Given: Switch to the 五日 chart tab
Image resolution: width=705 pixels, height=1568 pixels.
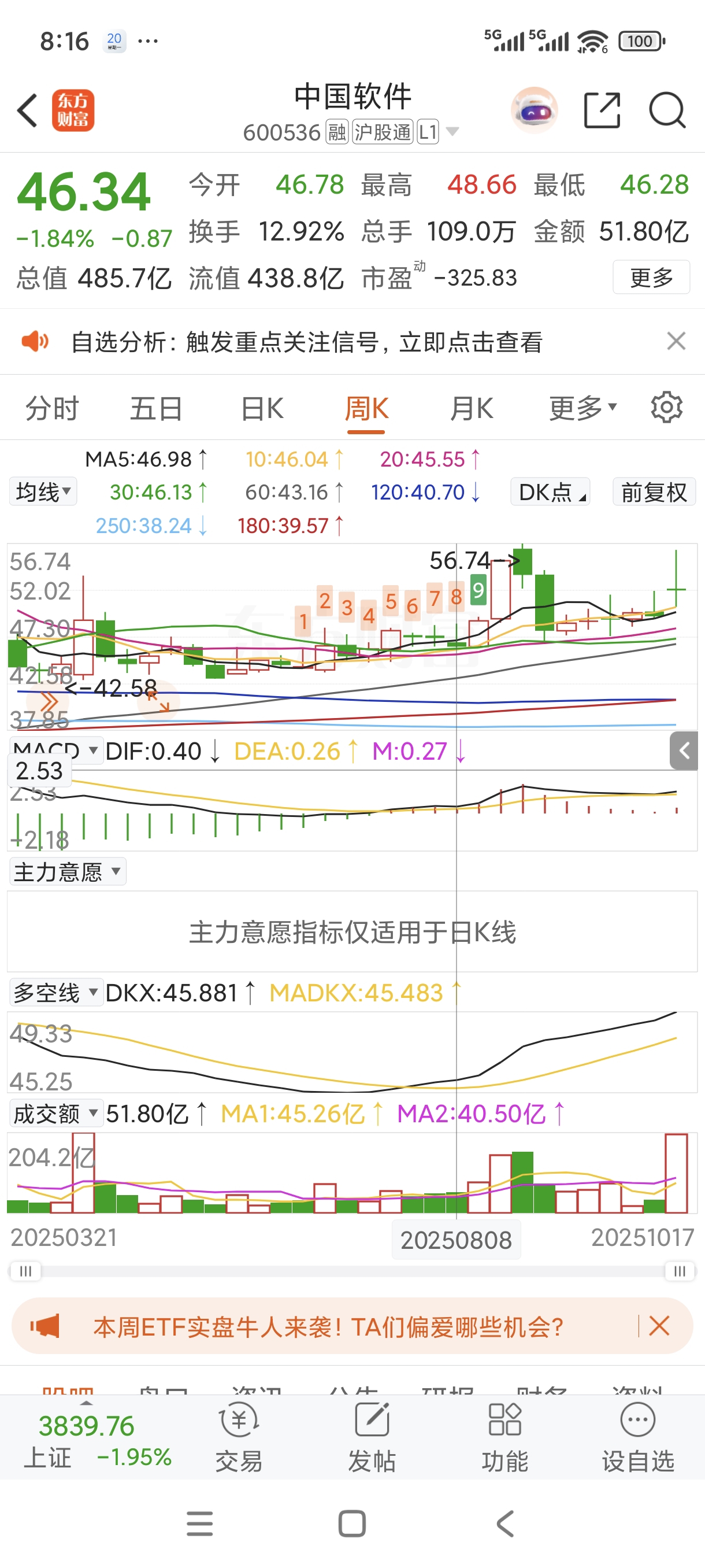Looking at the screenshot, I should 157,408.
